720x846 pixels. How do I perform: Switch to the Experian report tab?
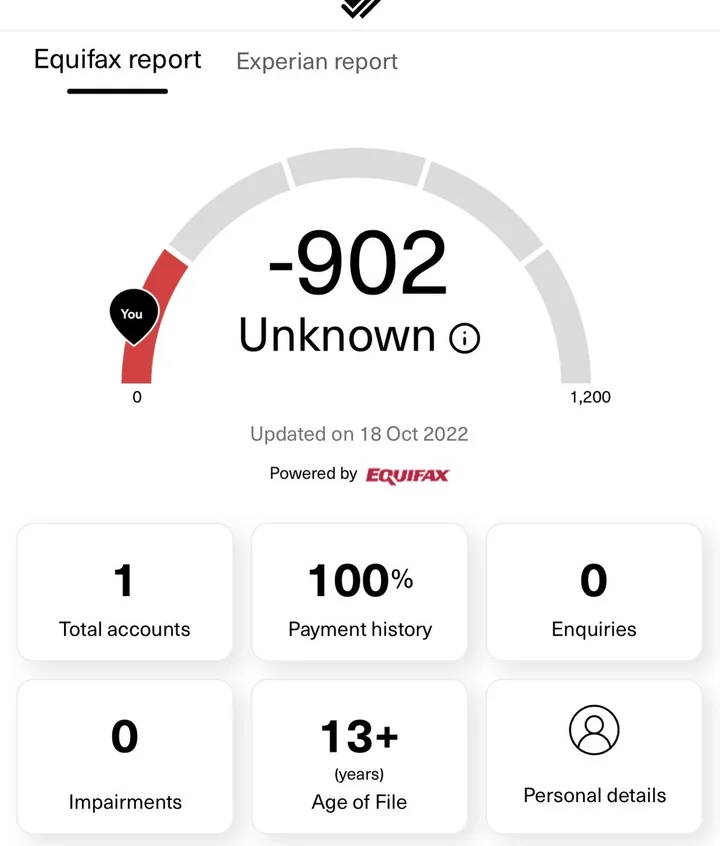point(316,62)
